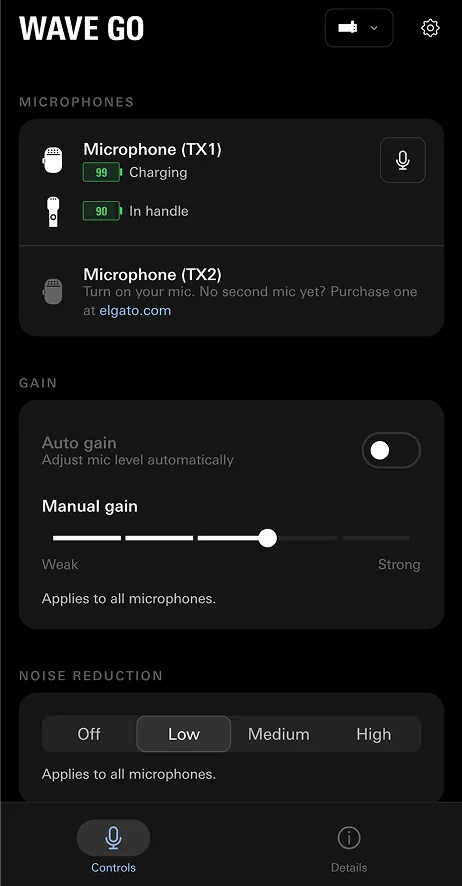Switch noise reduction to High
462x886 pixels.
(373, 734)
